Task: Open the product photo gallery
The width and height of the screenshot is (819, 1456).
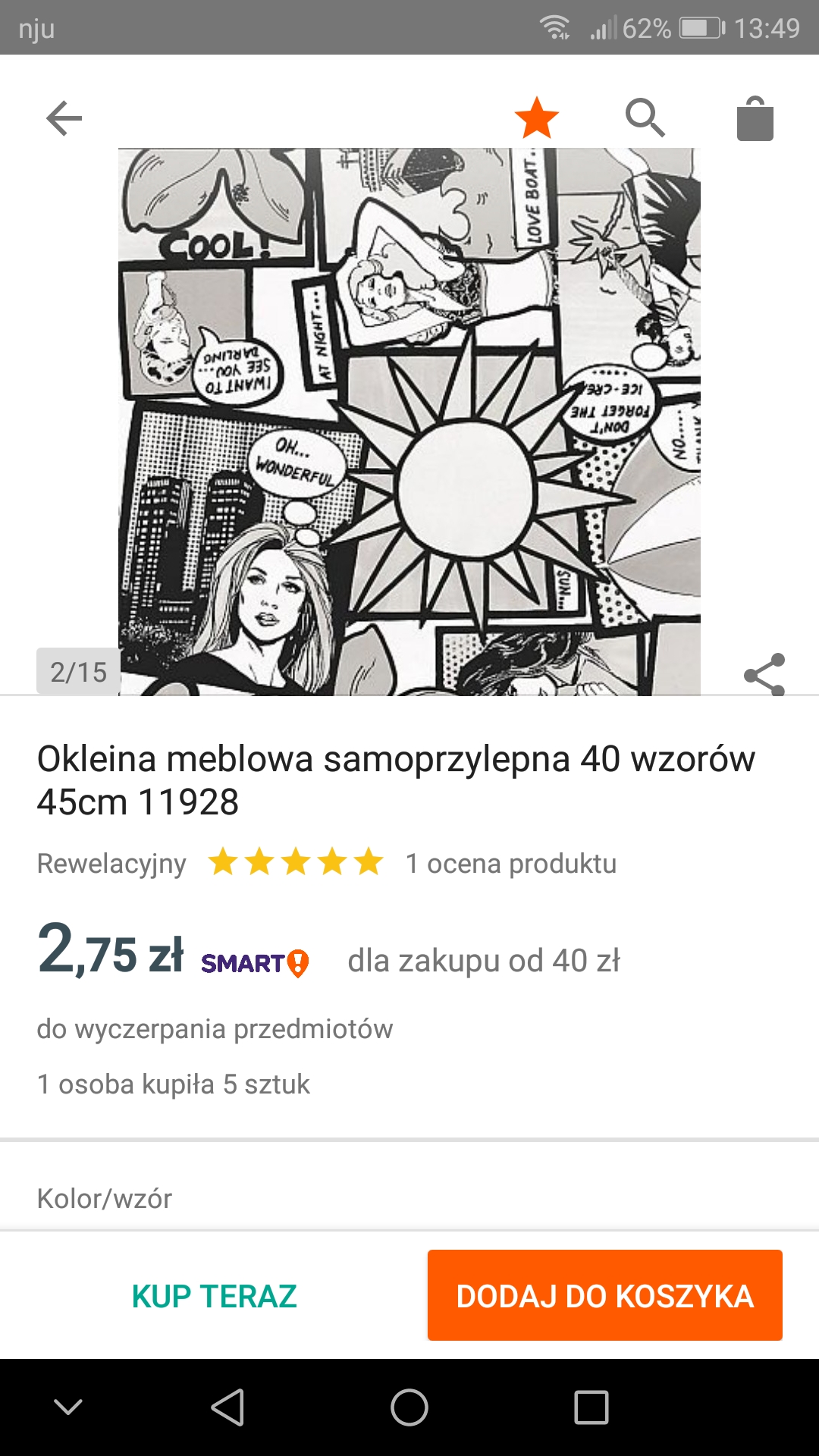Action: [x=409, y=421]
